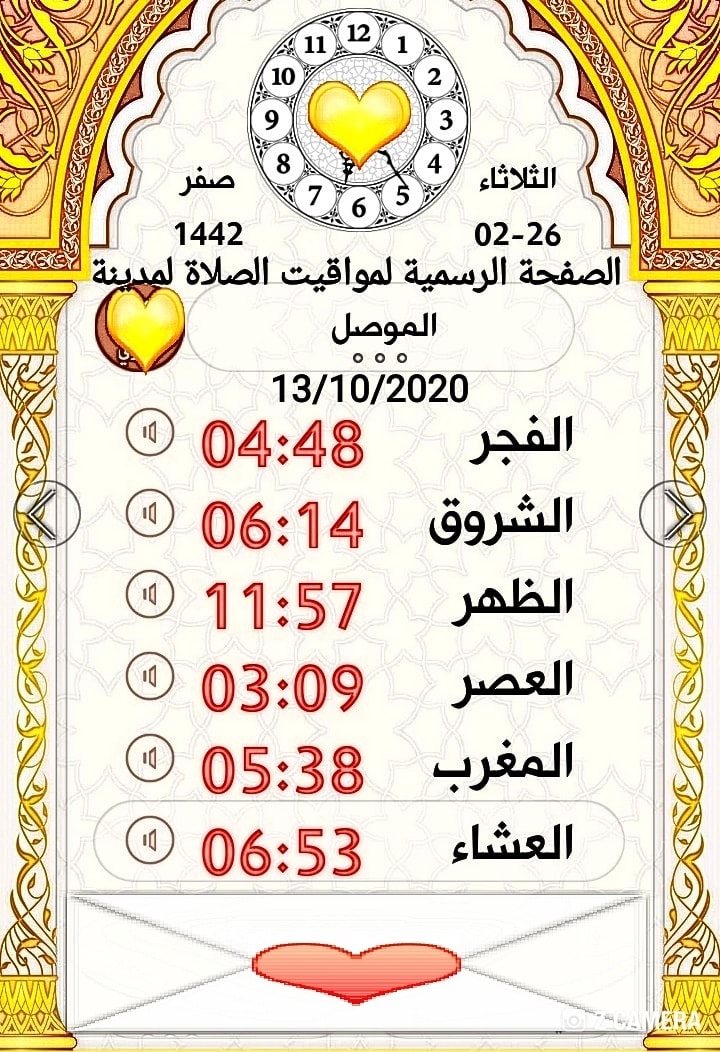
Task: Toggle the adhan sound for الفجر
Action: 150,433
